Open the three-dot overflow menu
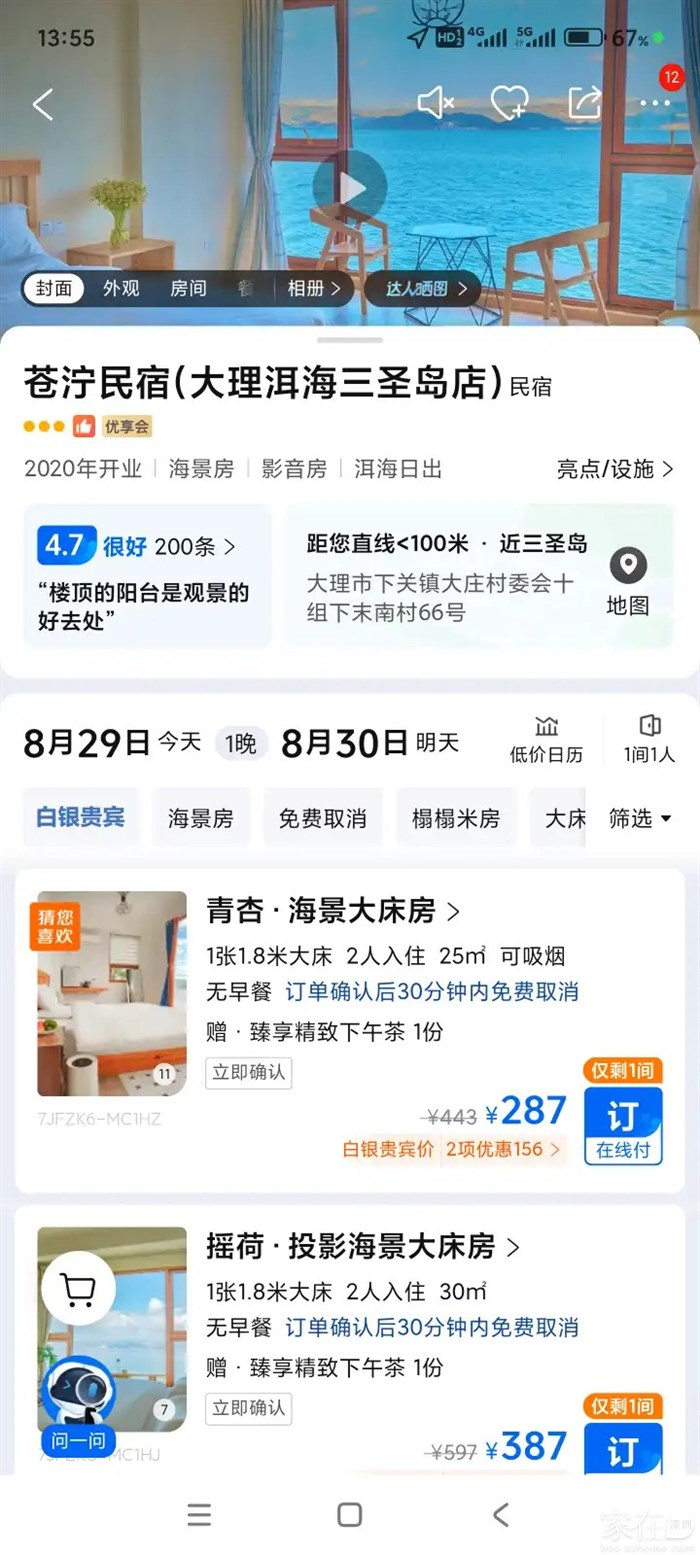Viewport: 700px width, 1555px height. [x=655, y=103]
